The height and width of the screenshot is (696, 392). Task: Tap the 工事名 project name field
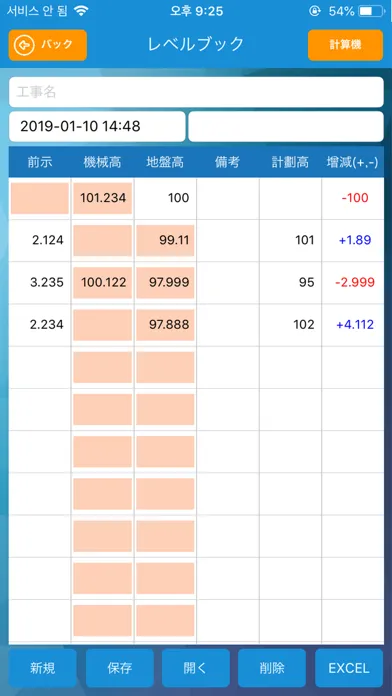pos(196,92)
